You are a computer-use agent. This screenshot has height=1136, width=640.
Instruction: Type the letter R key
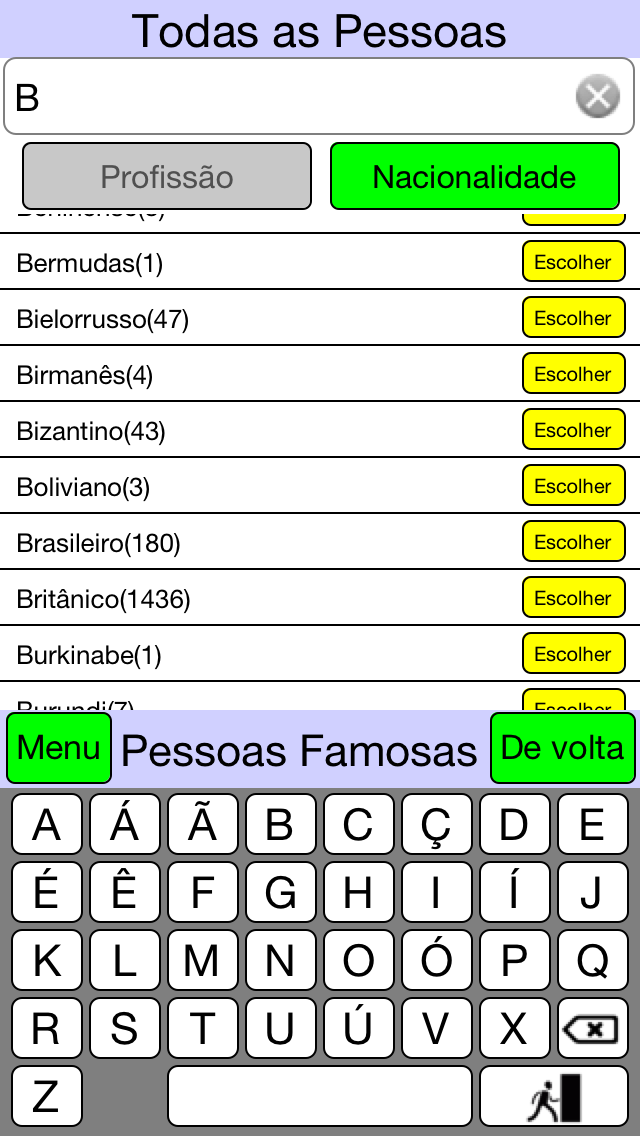pyautogui.click(x=47, y=1028)
